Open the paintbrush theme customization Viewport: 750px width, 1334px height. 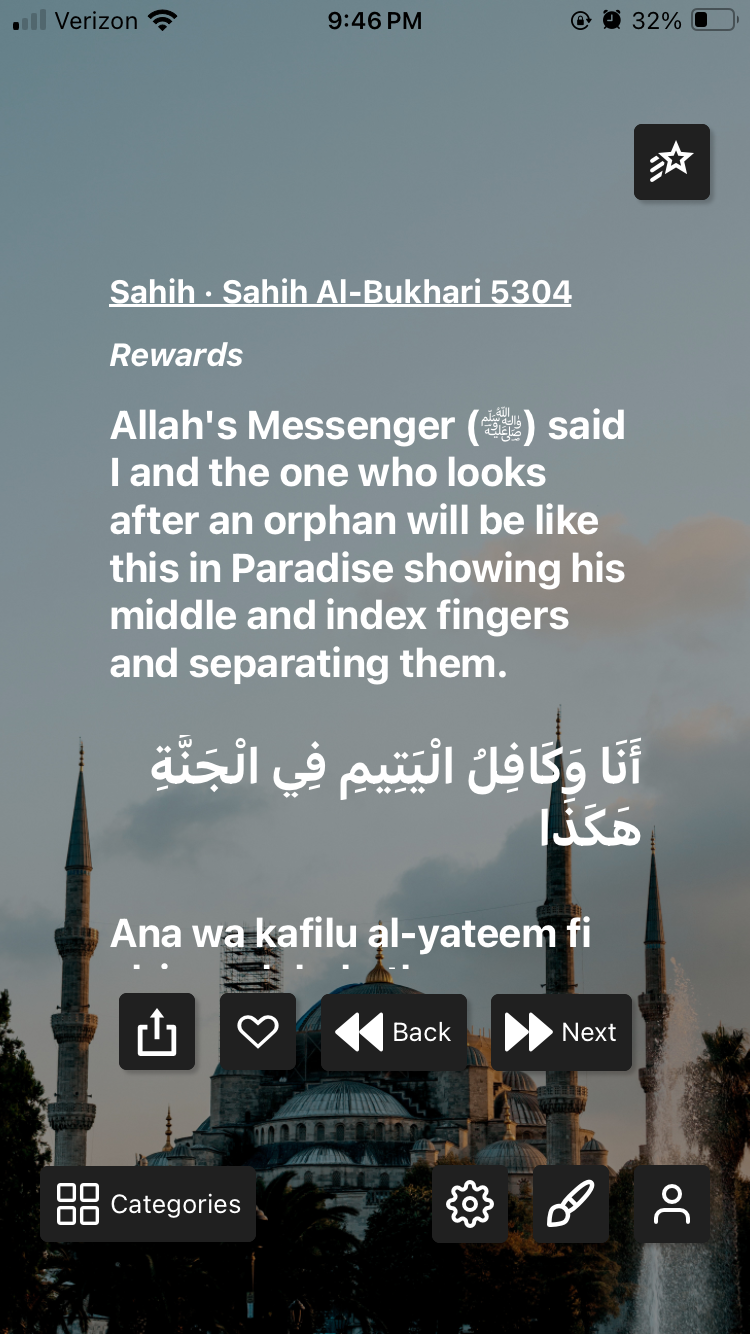571,1204
